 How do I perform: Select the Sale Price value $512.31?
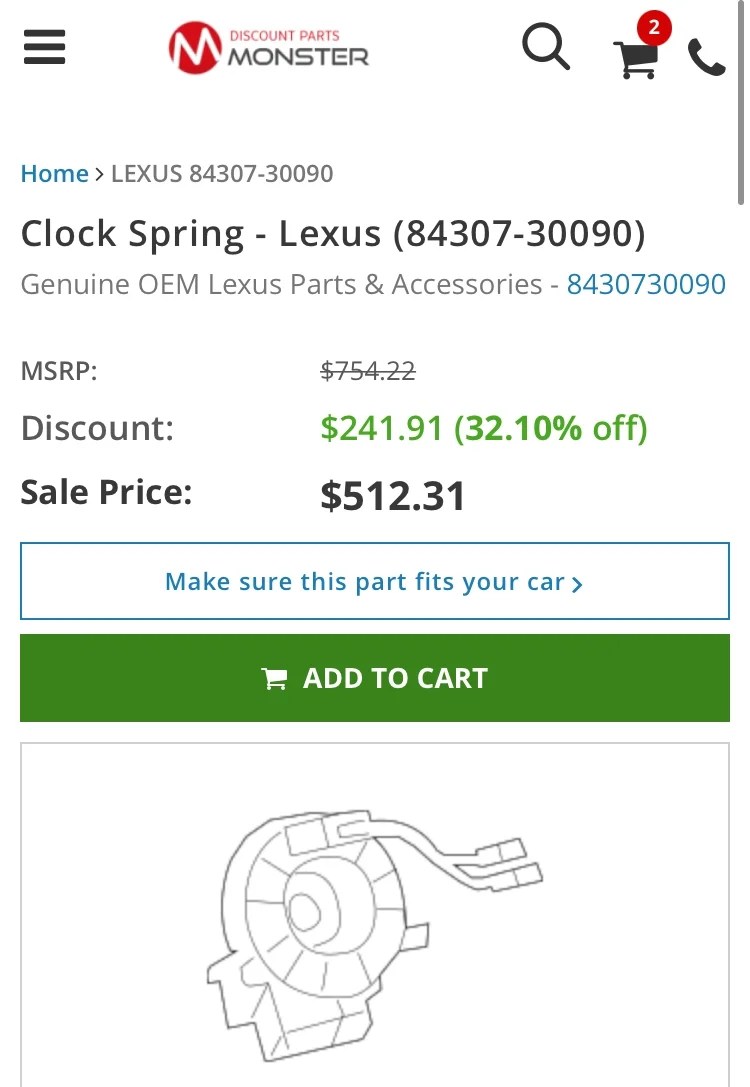[394, 493]
